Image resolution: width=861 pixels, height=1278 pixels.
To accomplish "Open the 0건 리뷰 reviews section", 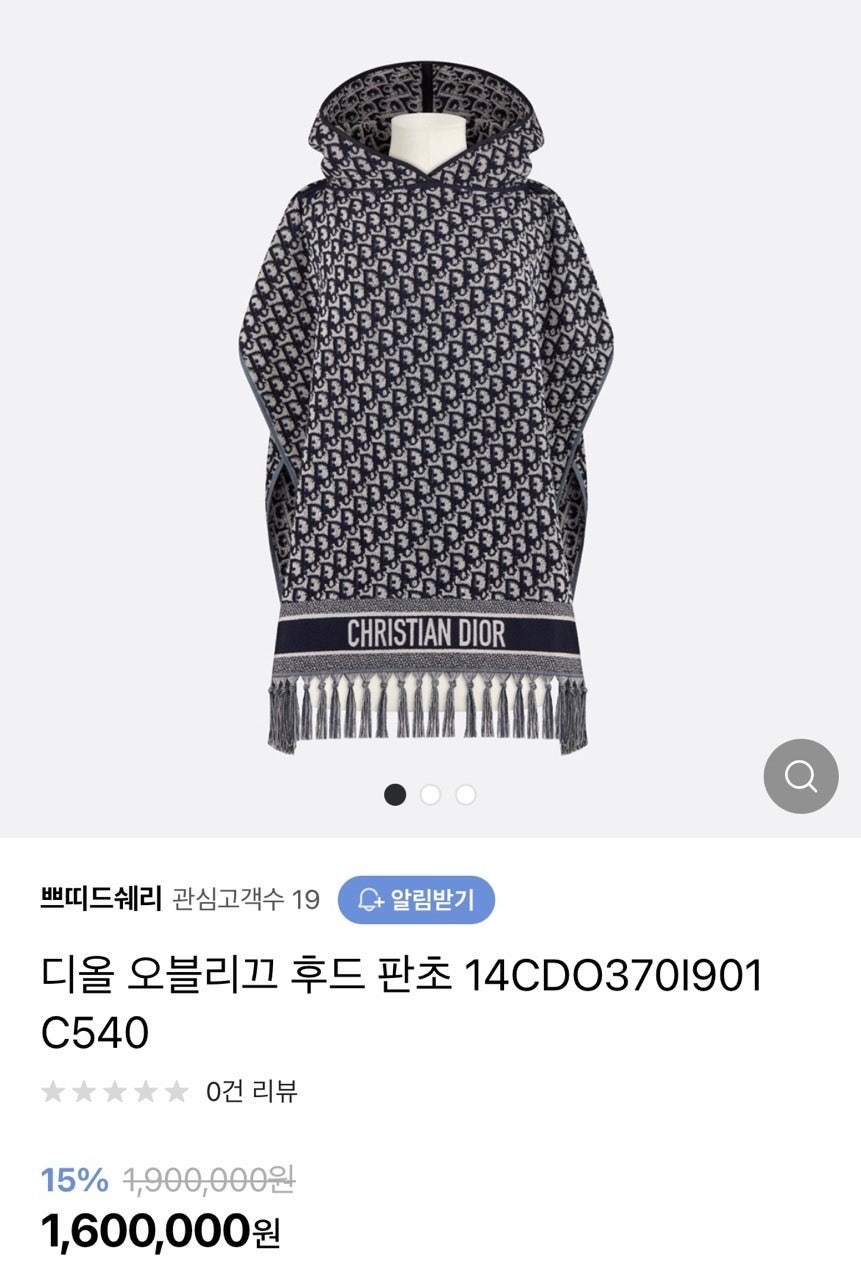I will coord(251,1091).
